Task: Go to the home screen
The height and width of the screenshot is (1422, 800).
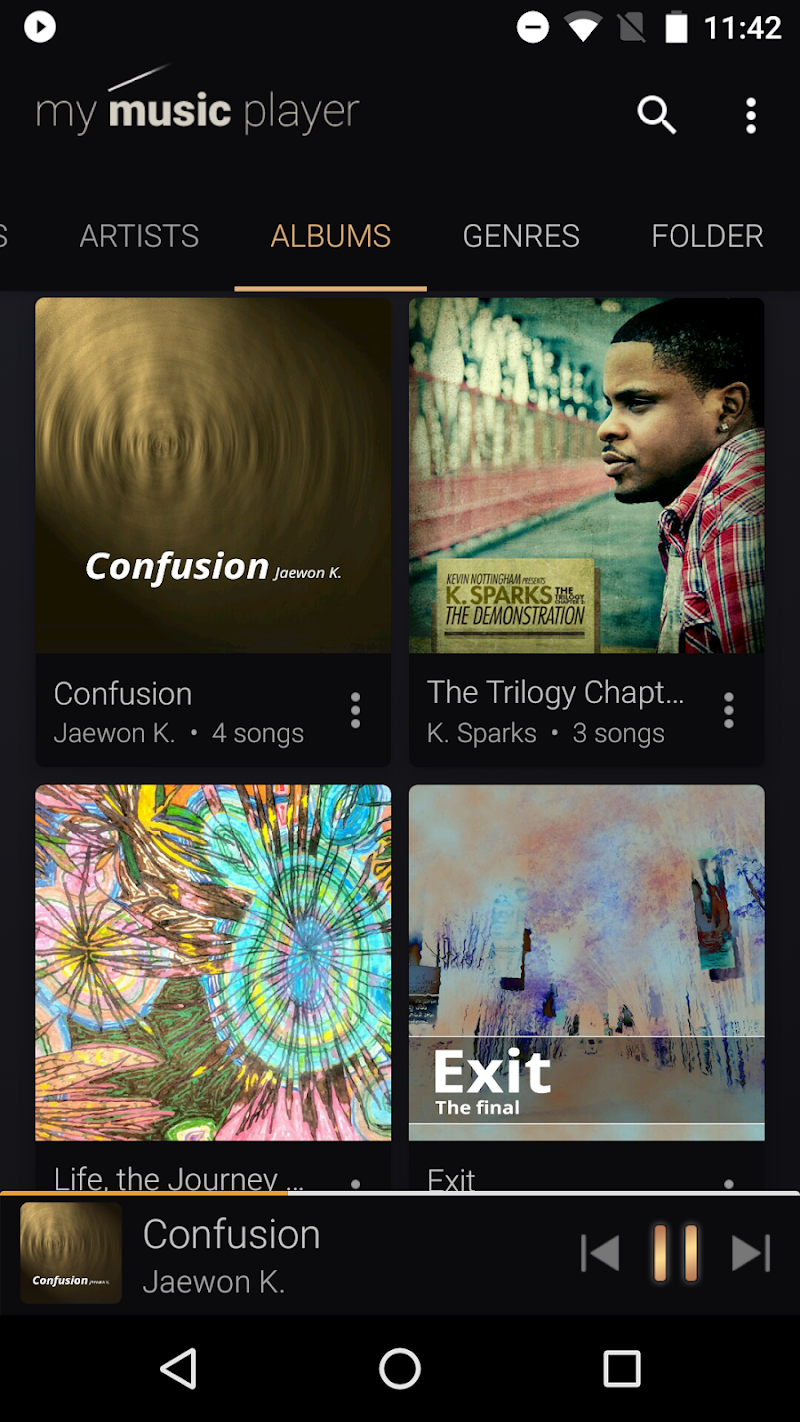Action: pos(400,1368)
